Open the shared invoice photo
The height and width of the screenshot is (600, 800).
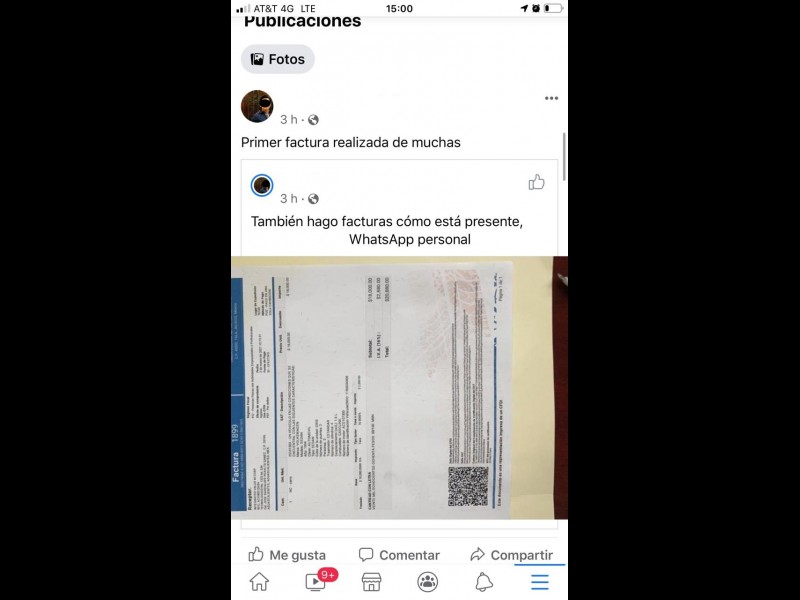[x=399, y=388]
